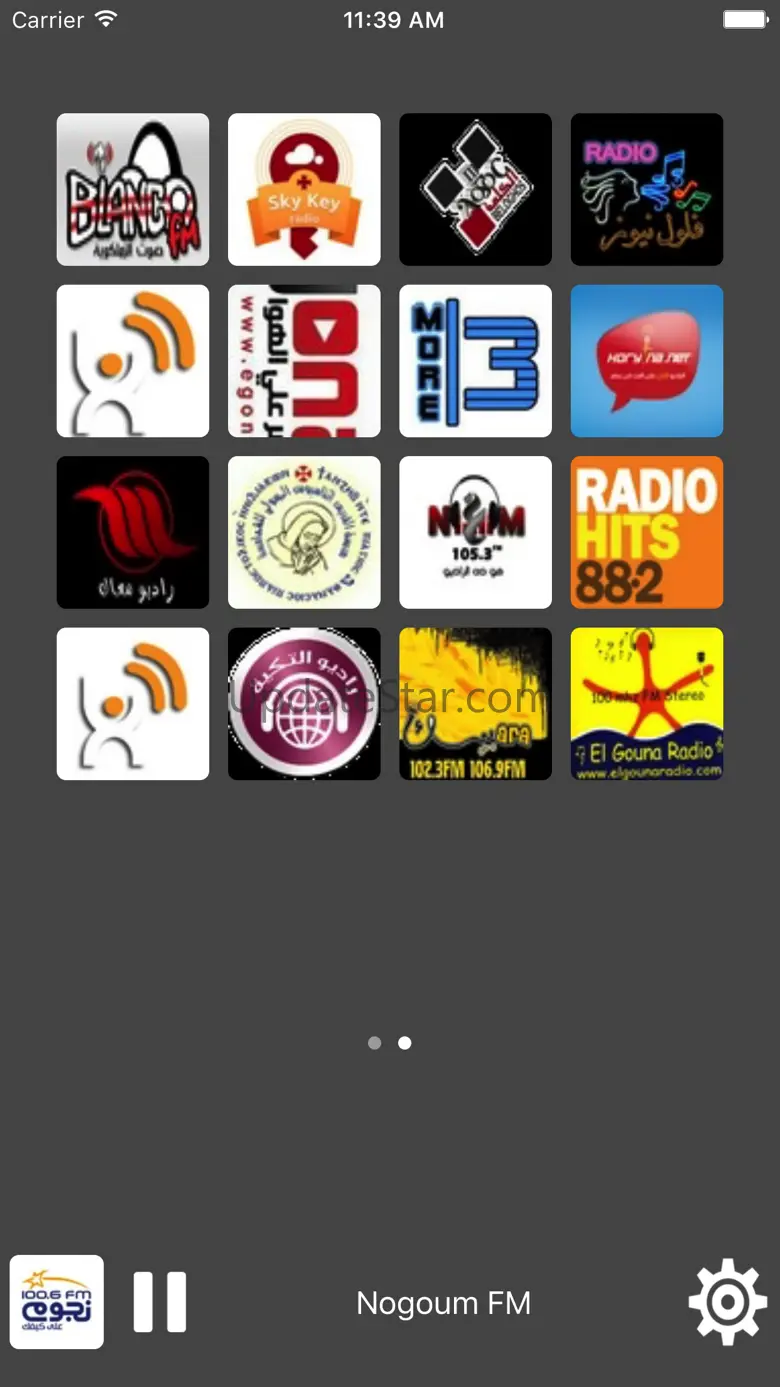Go to the first page dot
Image resolution: width=780 pixels, height=1387 pixels.
375,1043
